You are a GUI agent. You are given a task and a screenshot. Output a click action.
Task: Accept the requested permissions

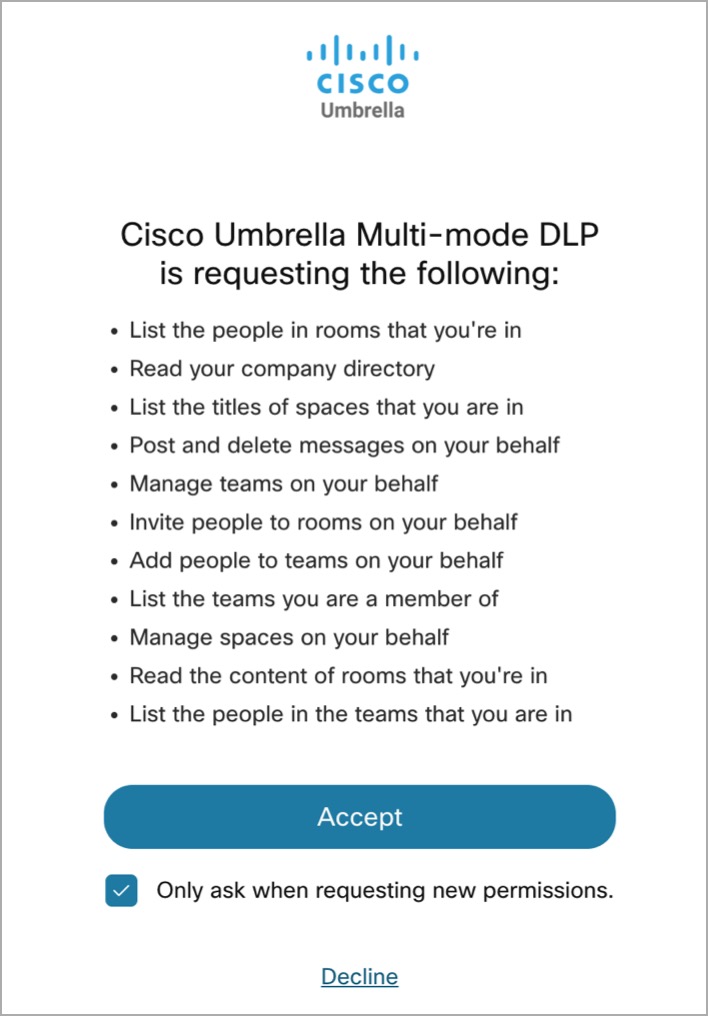click(x=359, y=817)
